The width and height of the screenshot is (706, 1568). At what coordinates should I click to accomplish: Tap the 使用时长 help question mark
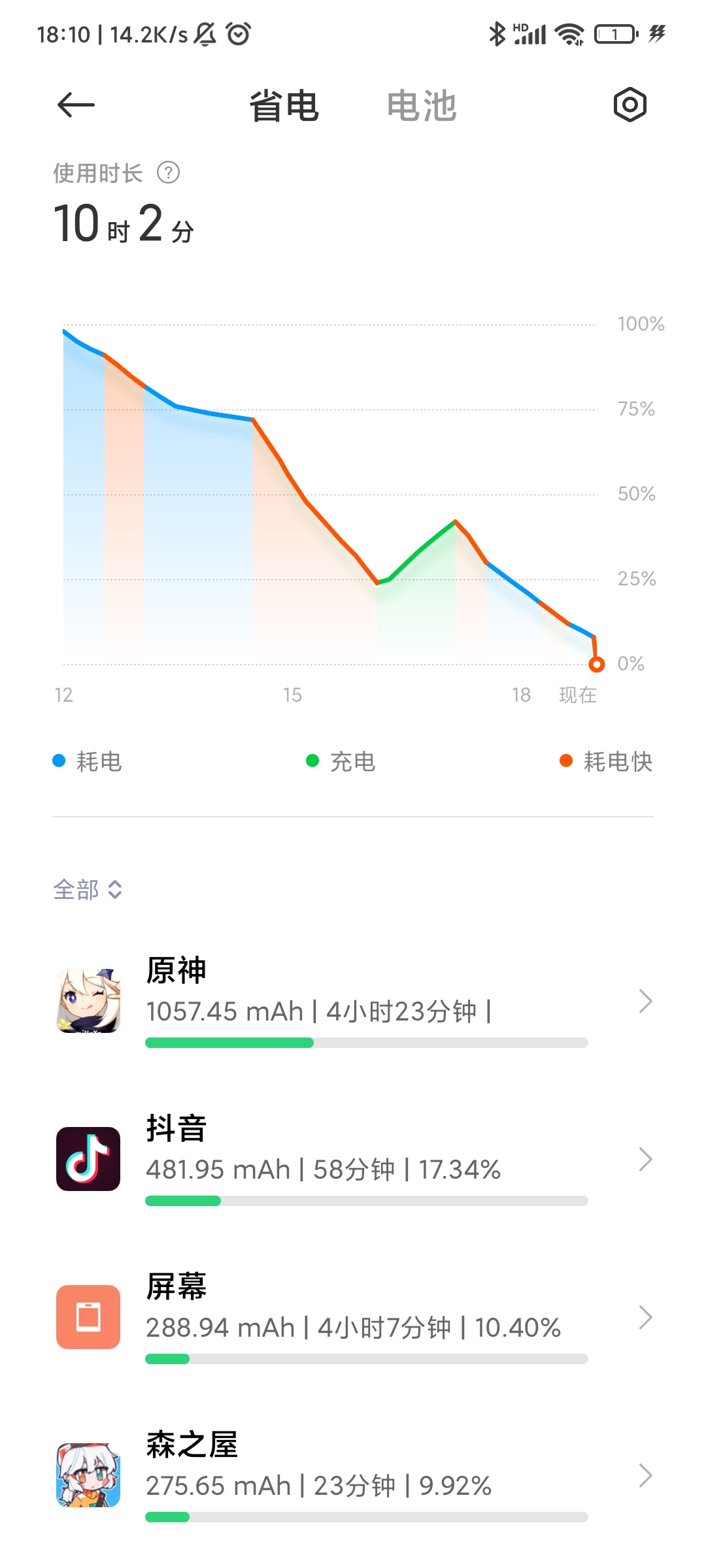coord(168,173)
